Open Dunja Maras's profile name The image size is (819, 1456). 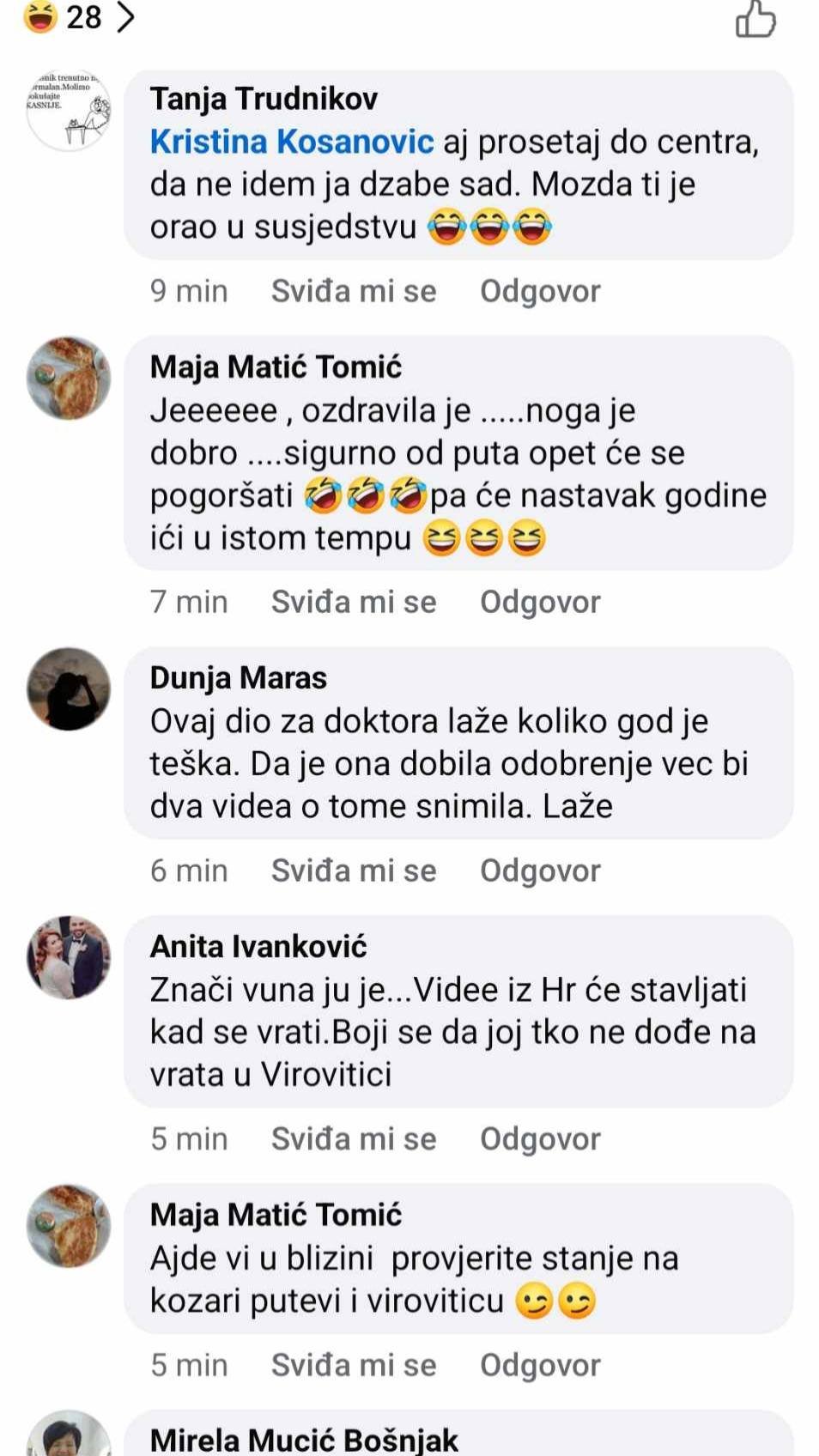pos(239,677)
